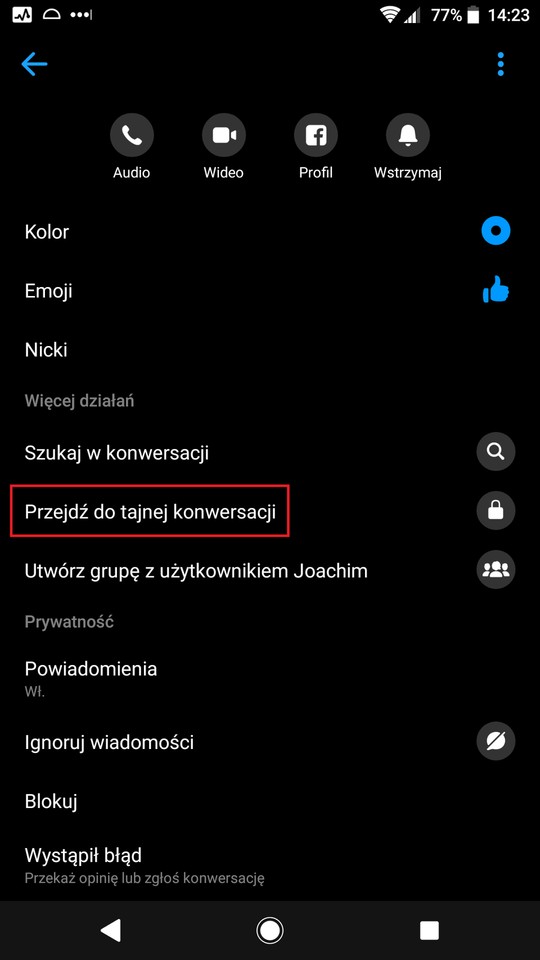Open the three-dot overflow menu
Image resolution: width=540 pixels, height=960 pixels.
point(501,64)
